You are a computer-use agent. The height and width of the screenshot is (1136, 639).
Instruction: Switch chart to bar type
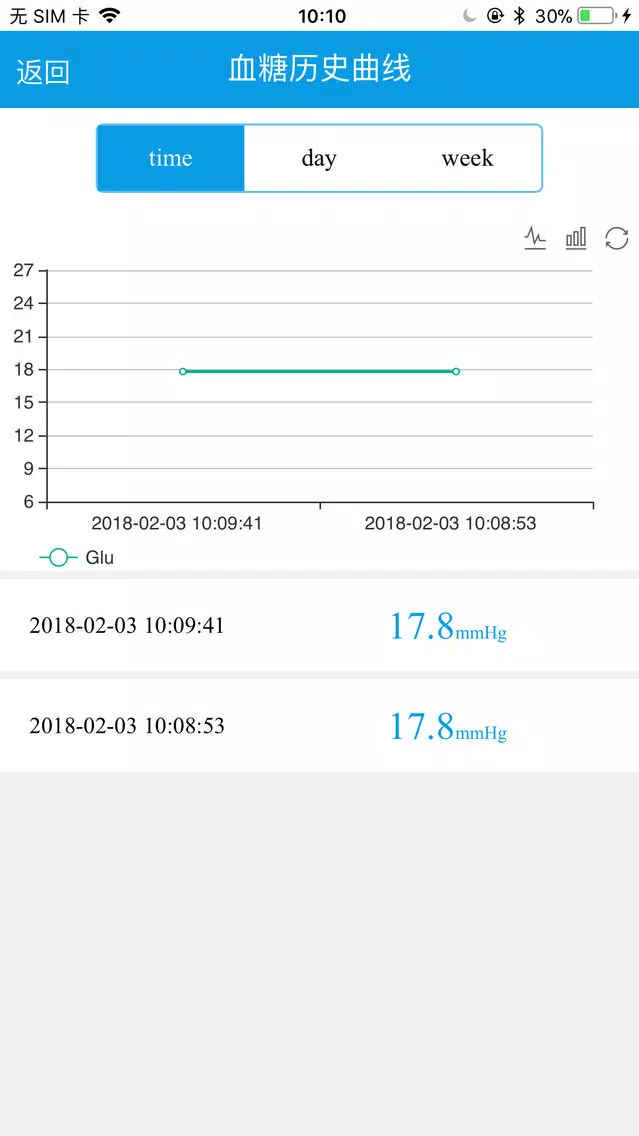576,238
